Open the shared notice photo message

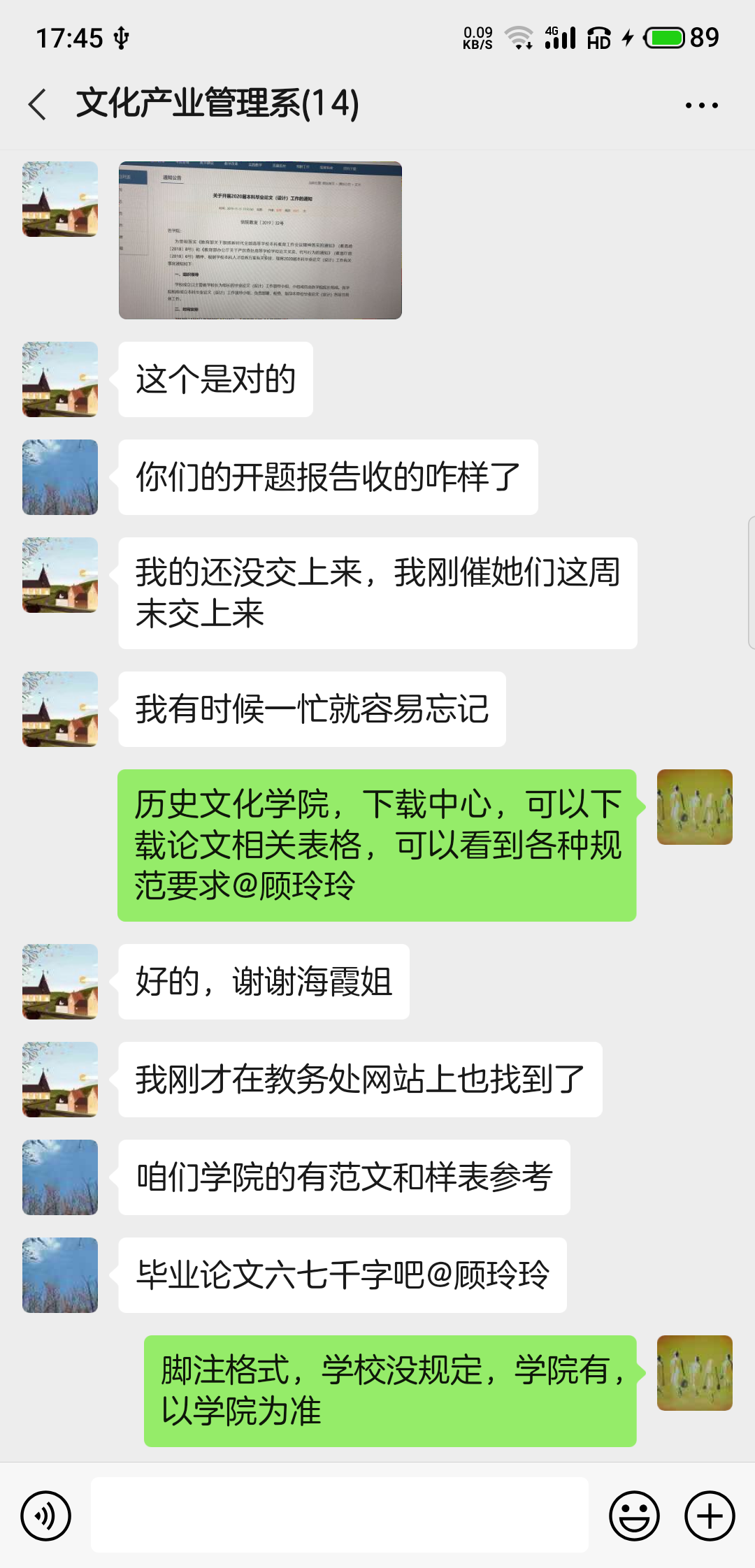point(260,240)
